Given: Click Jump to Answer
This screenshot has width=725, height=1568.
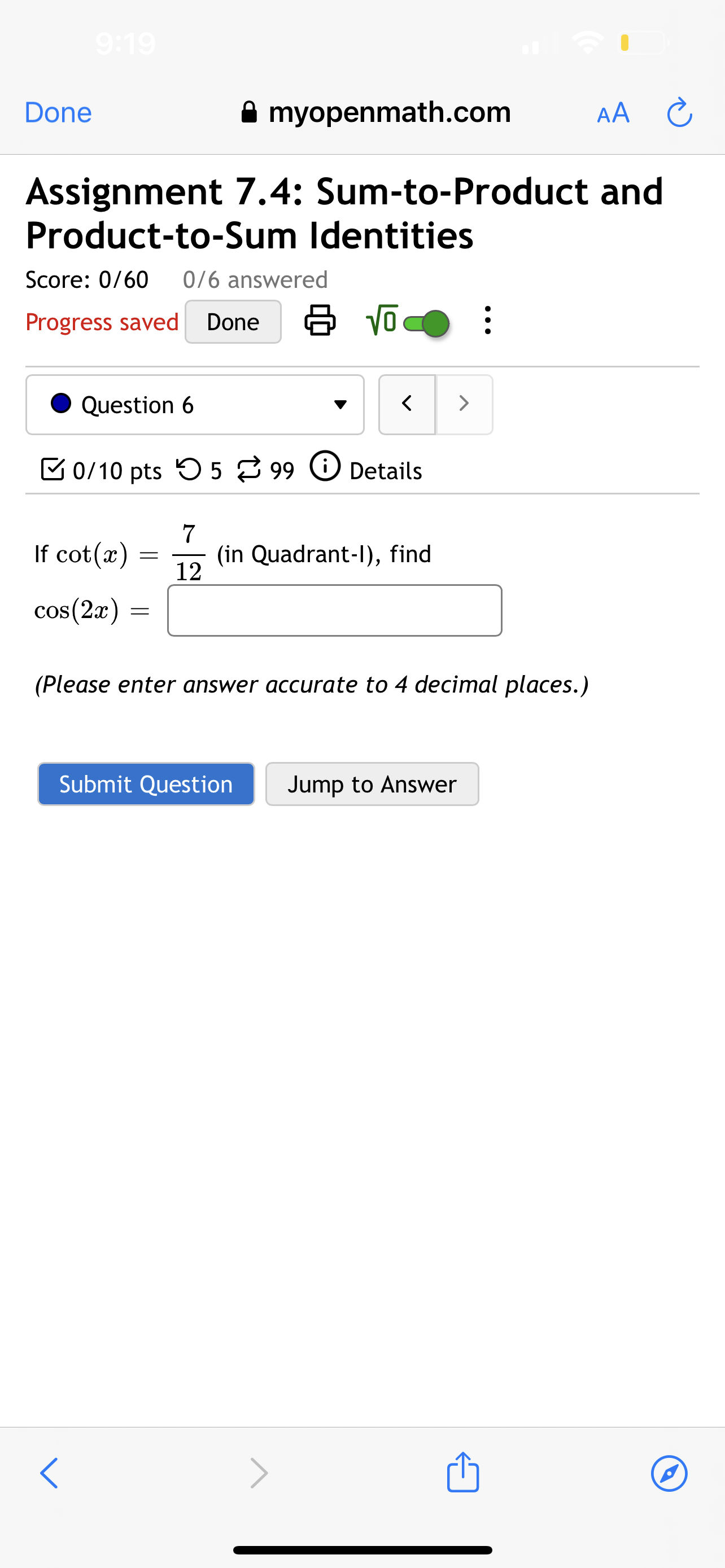Looking at the screenshot, I should click(x=372, y=784).
